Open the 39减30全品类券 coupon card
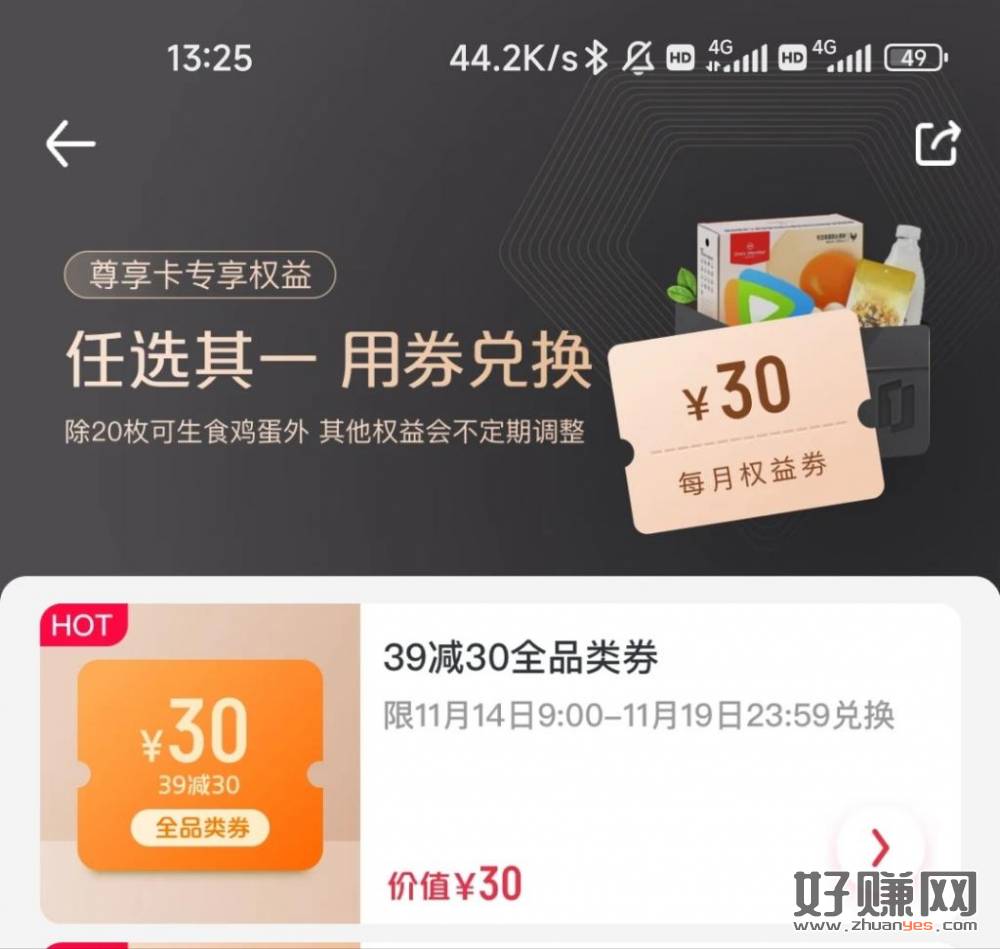The height and width of the screenshot is (949, 1000). 520,658
